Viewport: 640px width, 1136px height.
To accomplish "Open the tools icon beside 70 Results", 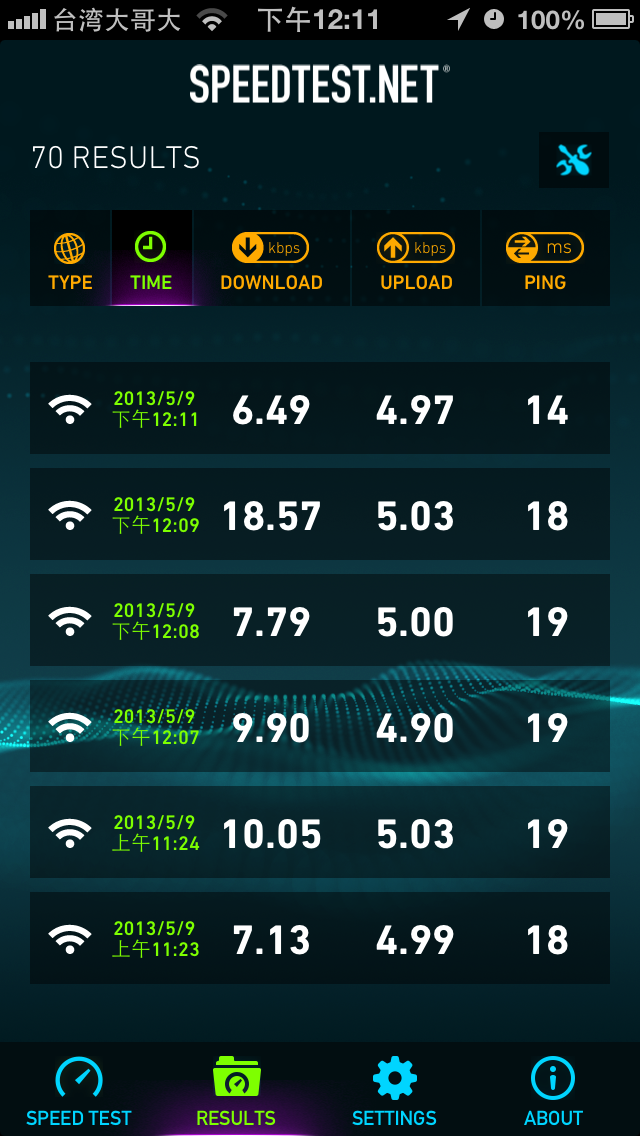I will (x=574, y=160).
